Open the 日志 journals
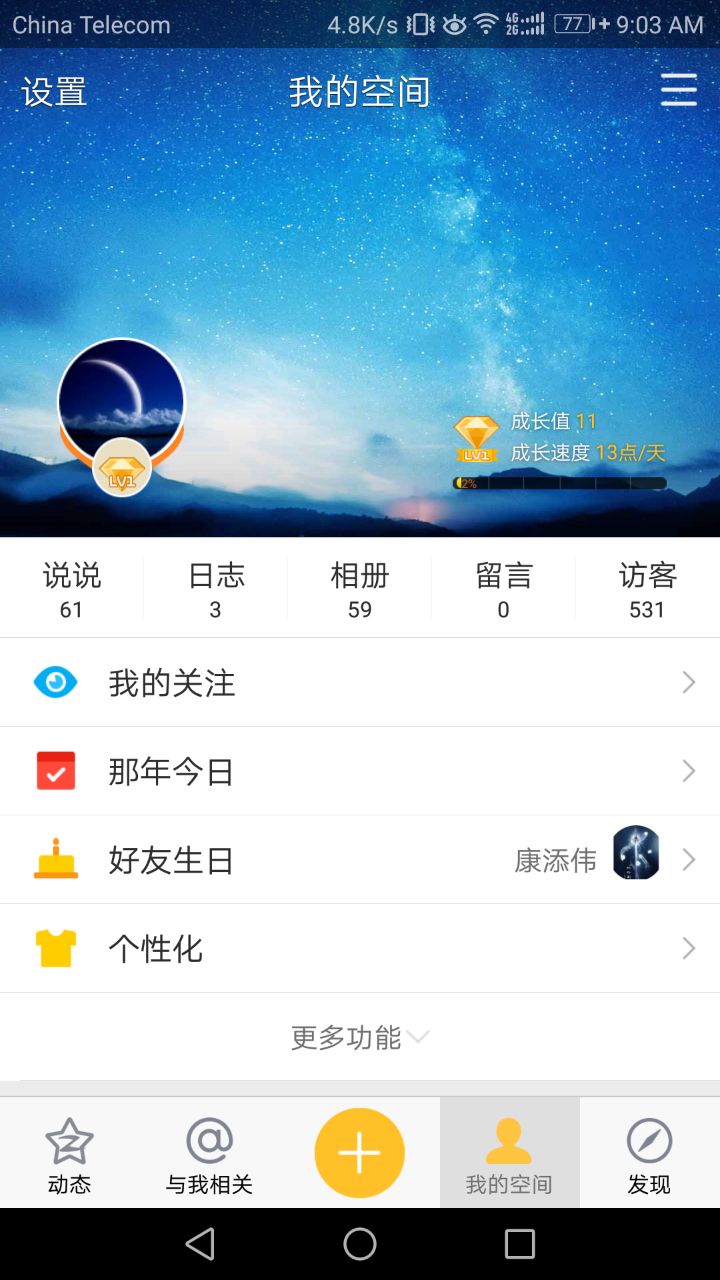The width and height of the screenshot is (720, 1280). click(216, 589)
